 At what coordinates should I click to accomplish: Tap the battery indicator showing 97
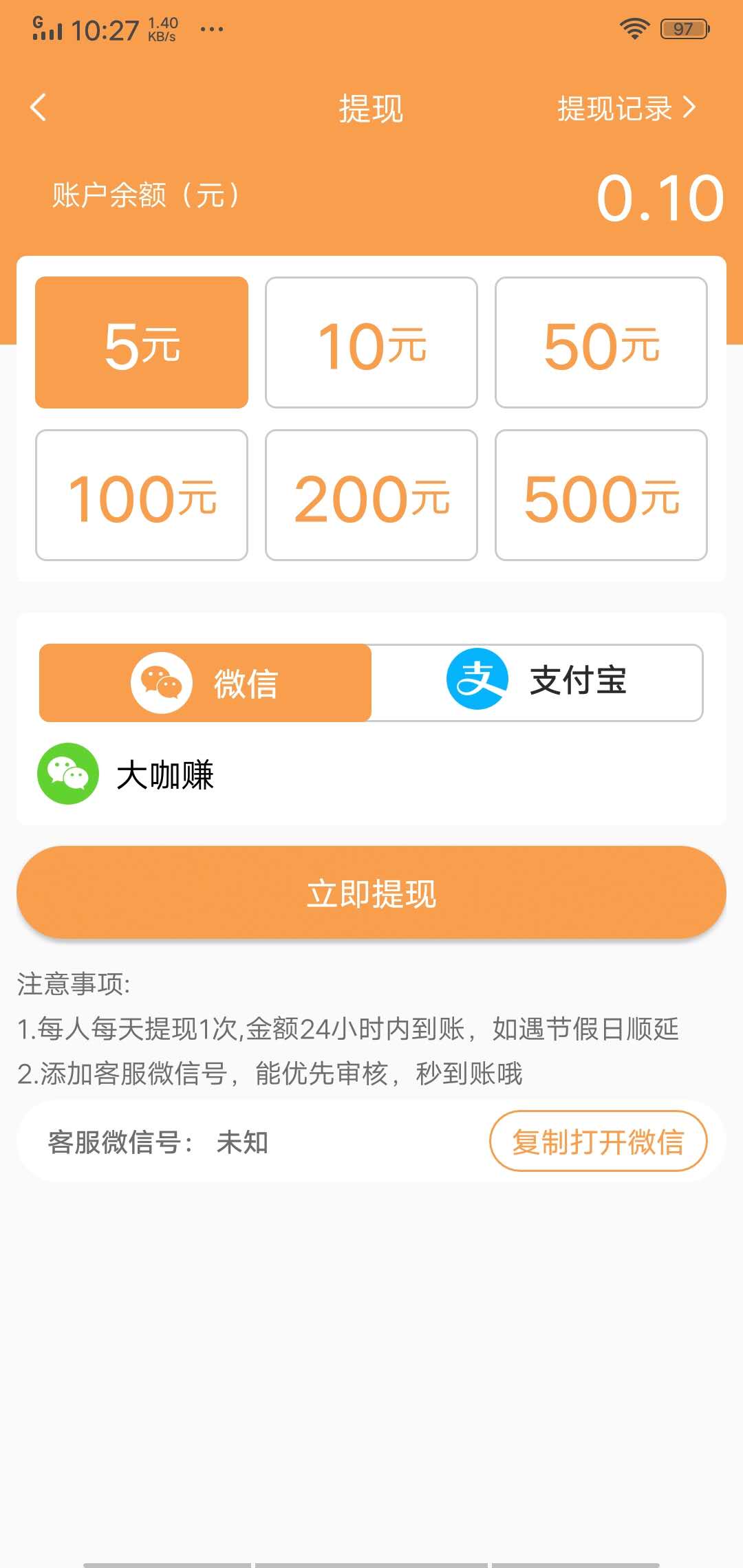[x=684, y=29]
